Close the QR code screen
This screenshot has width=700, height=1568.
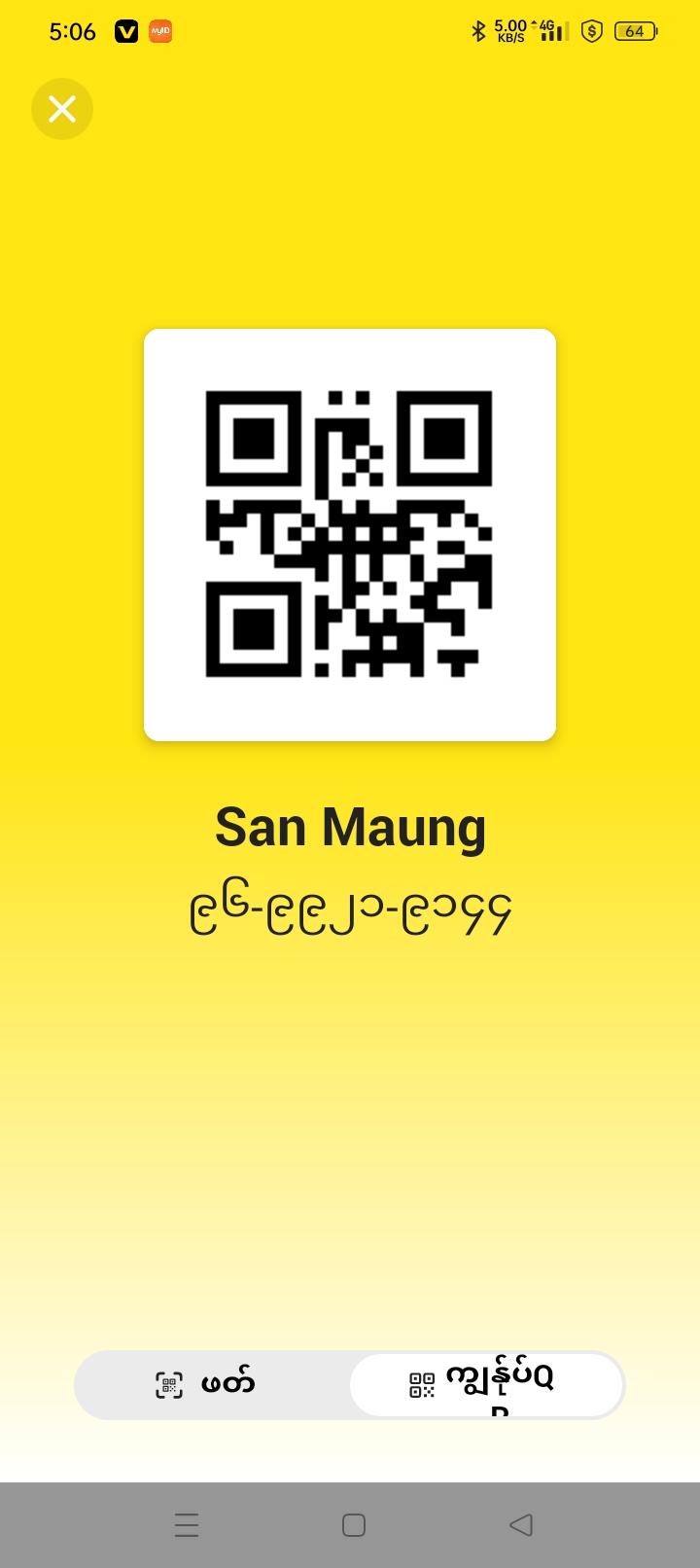point(62,109)
